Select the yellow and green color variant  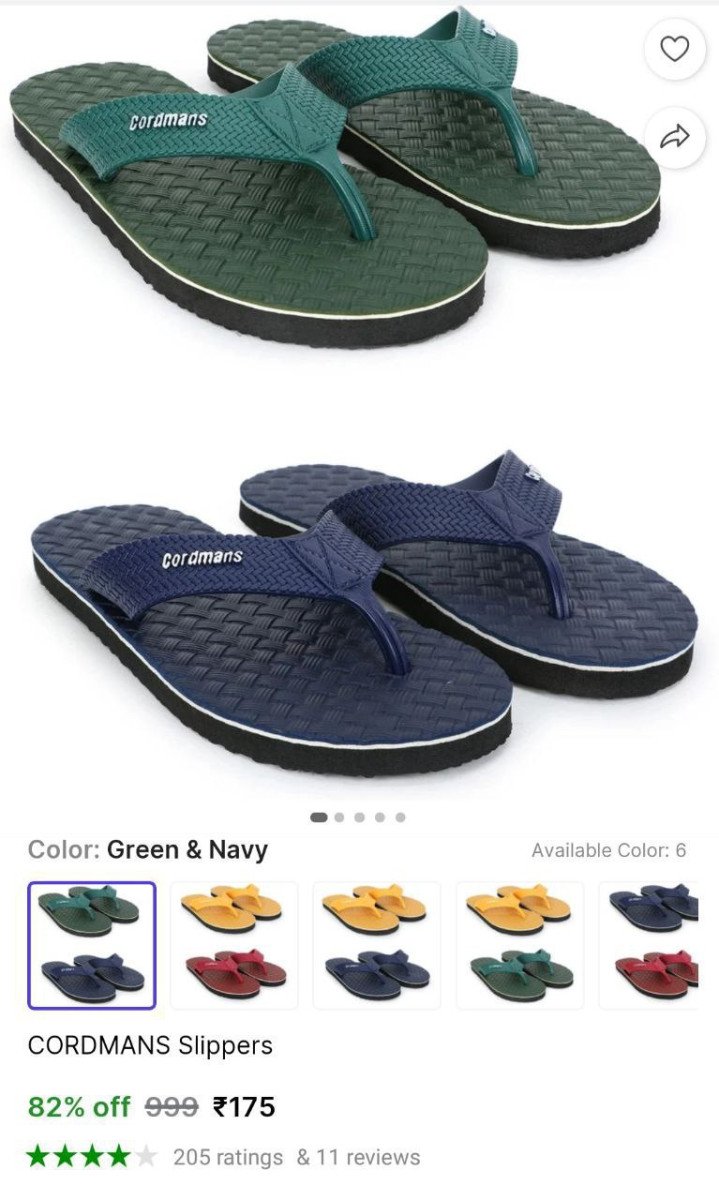520,945
